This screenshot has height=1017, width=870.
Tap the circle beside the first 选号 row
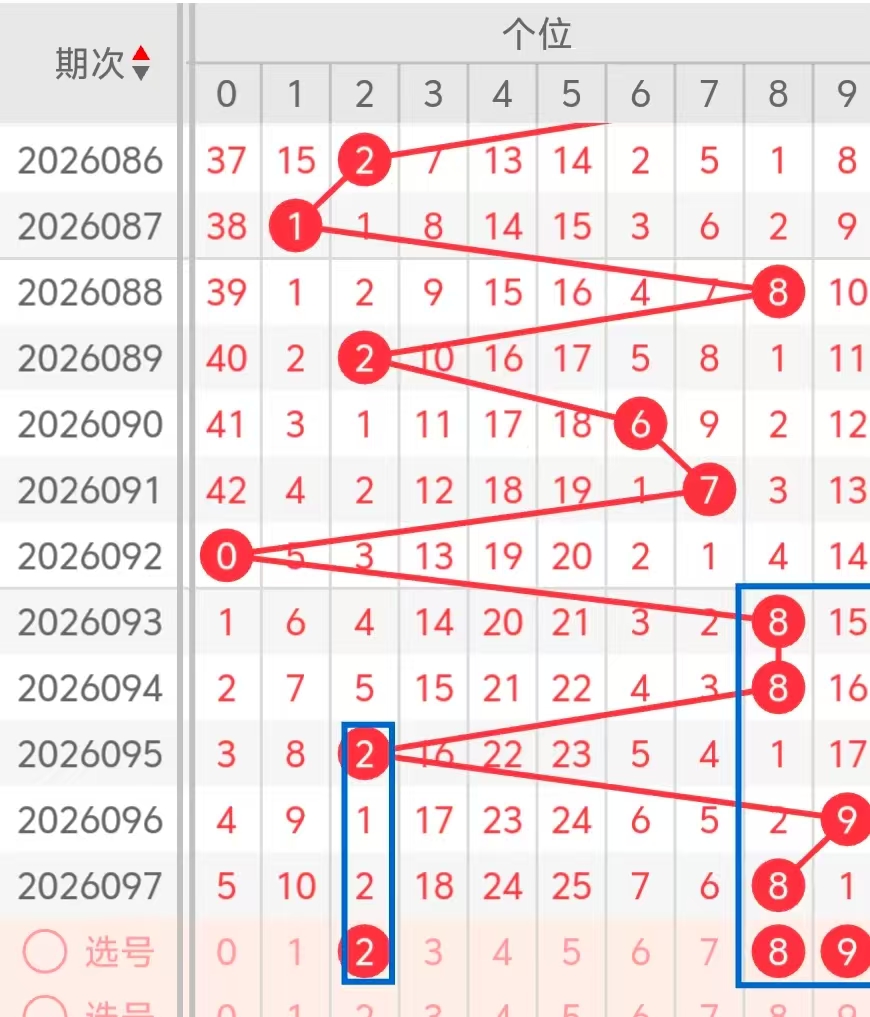point(44,952)
